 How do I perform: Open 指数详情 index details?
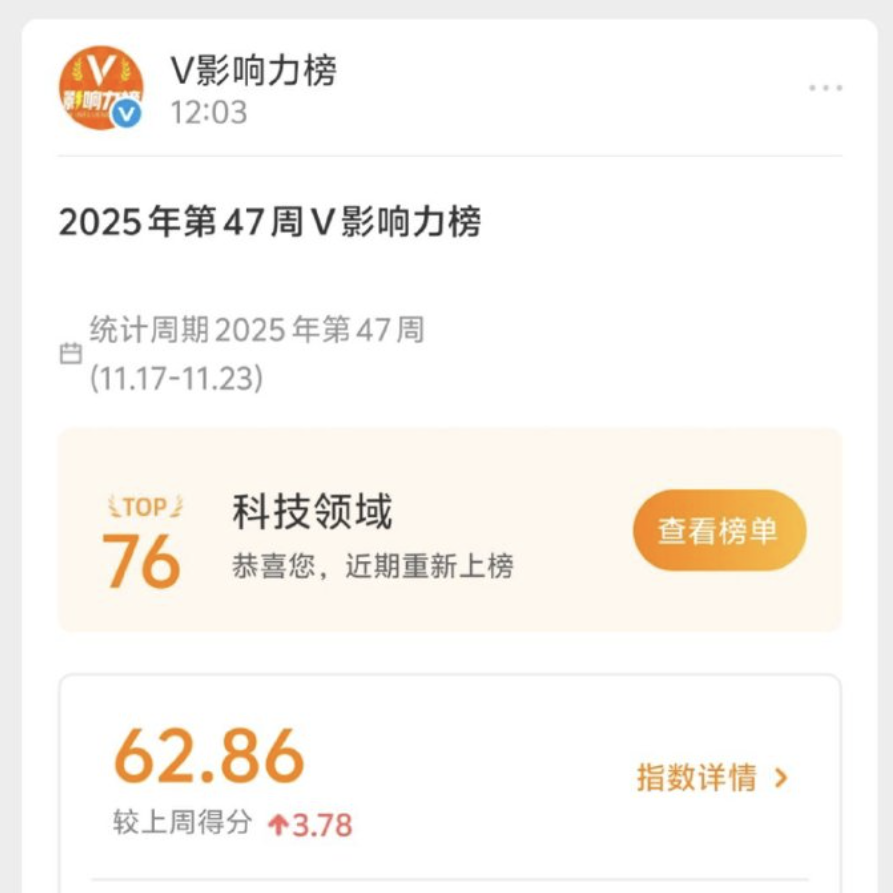point(712,777)
